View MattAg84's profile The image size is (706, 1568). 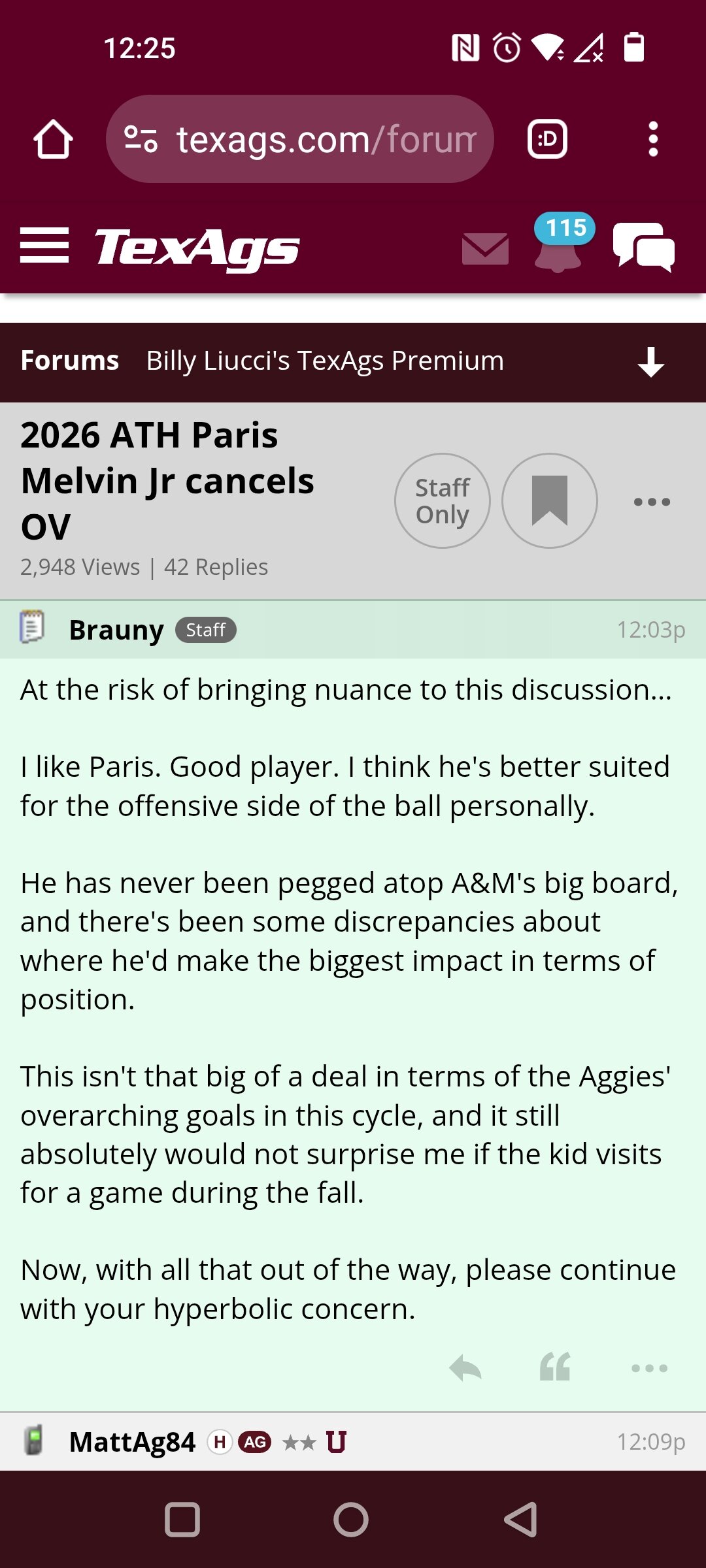(132, 1442)
